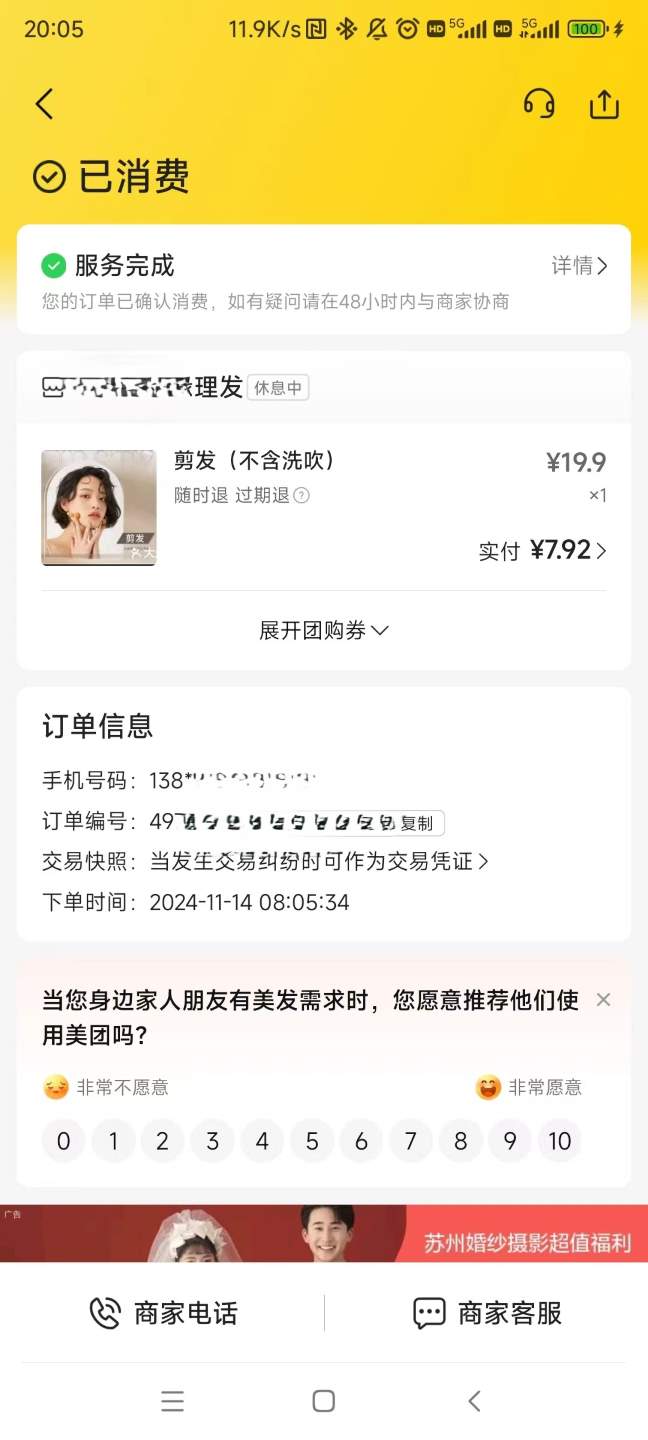Show info about 过期退 refund policy

(301, 496)
